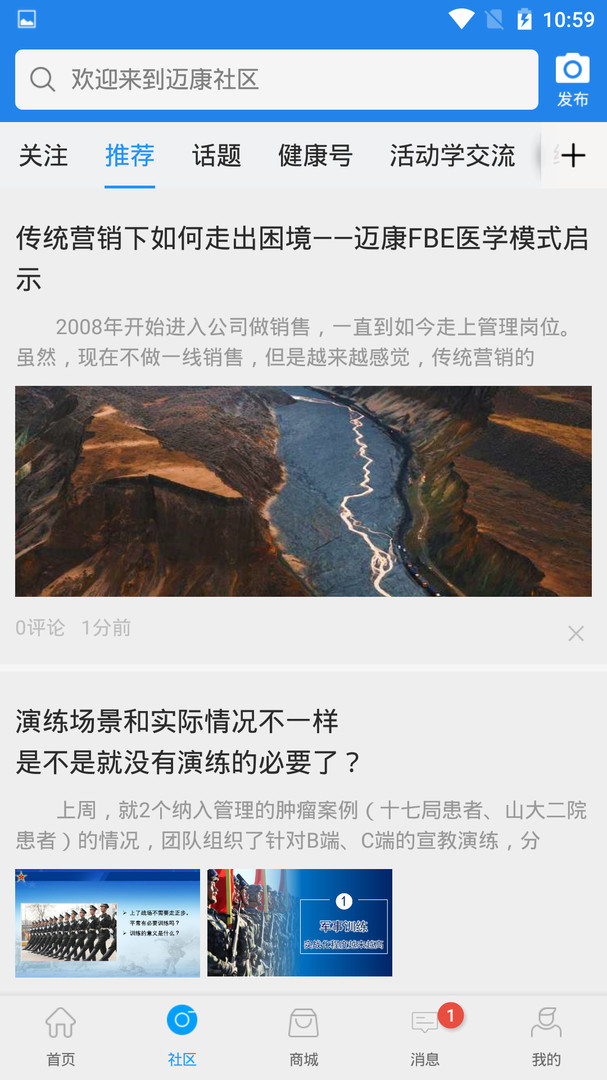Viewport: 607px width, 1080px height.
Task: Tap the 欢迎来到迈康社区 search box
Action: pos(276,80)
